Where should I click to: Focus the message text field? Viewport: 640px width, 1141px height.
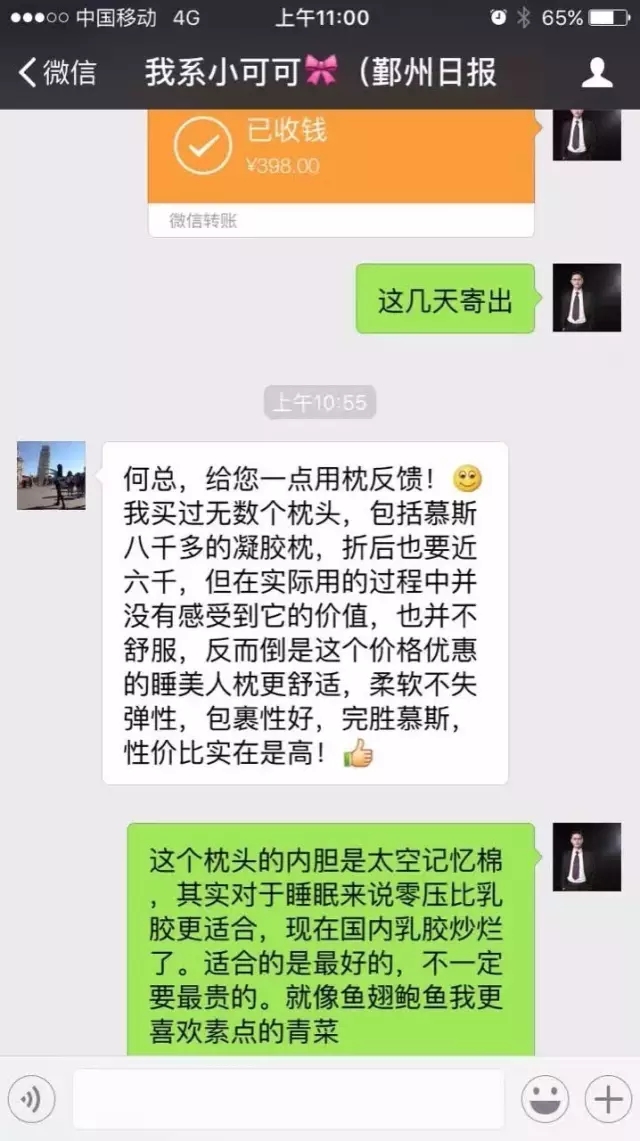pos(288,1100)
